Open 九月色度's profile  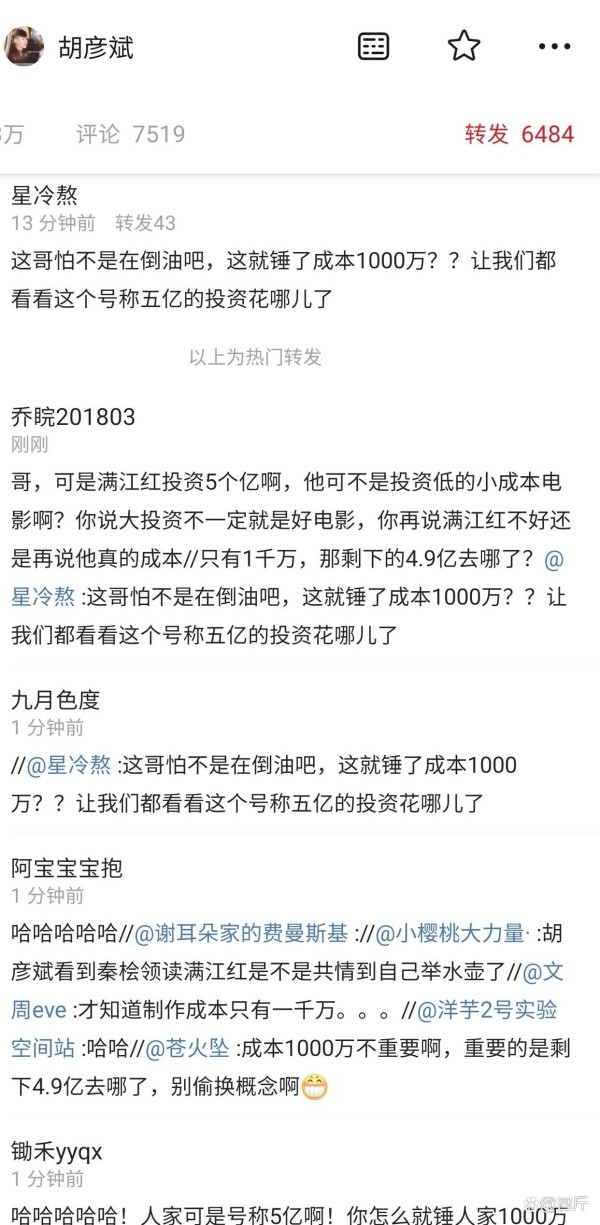pos(56,700)
